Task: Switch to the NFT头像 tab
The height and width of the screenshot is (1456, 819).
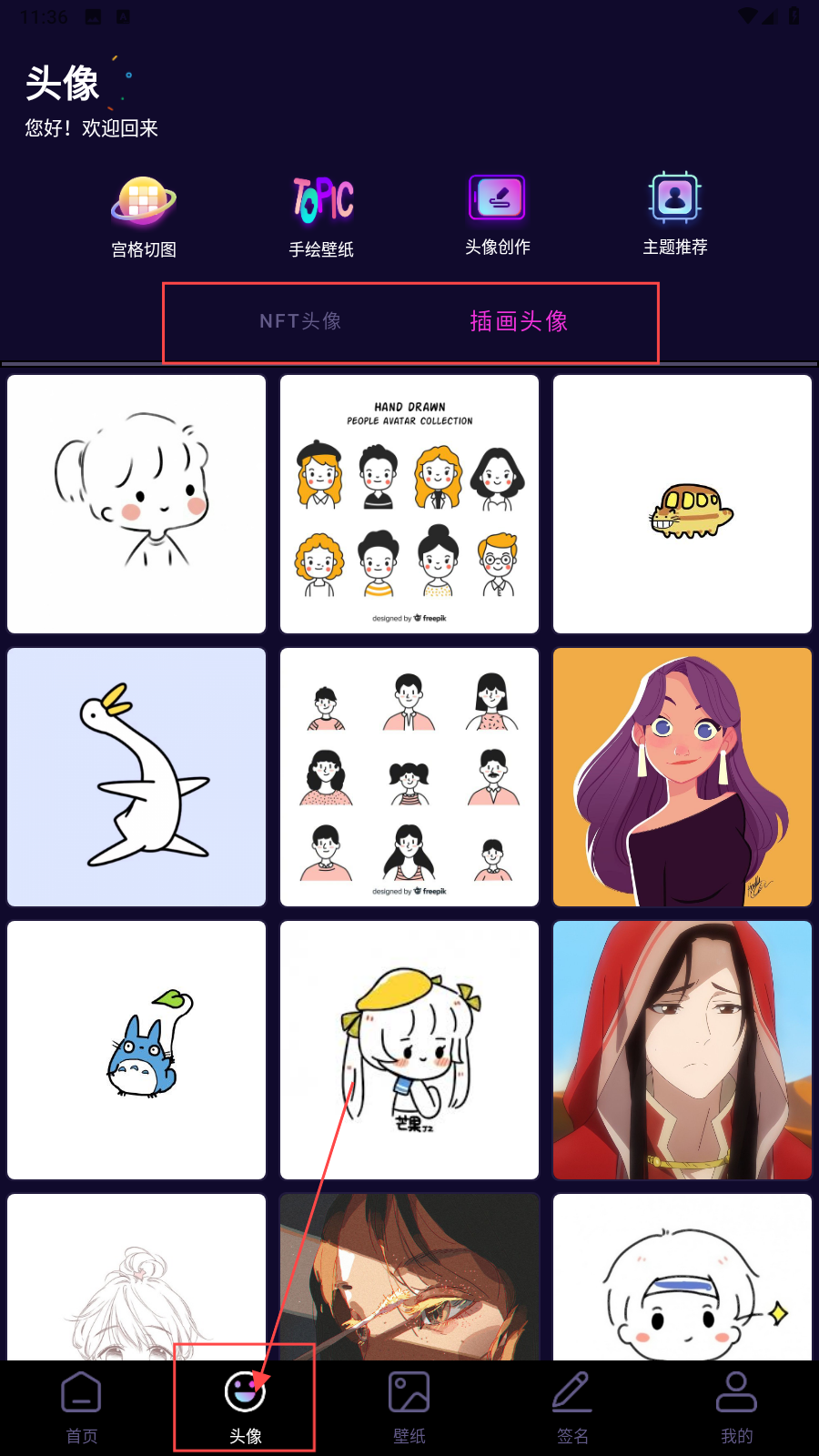Action: click(300, 321)
